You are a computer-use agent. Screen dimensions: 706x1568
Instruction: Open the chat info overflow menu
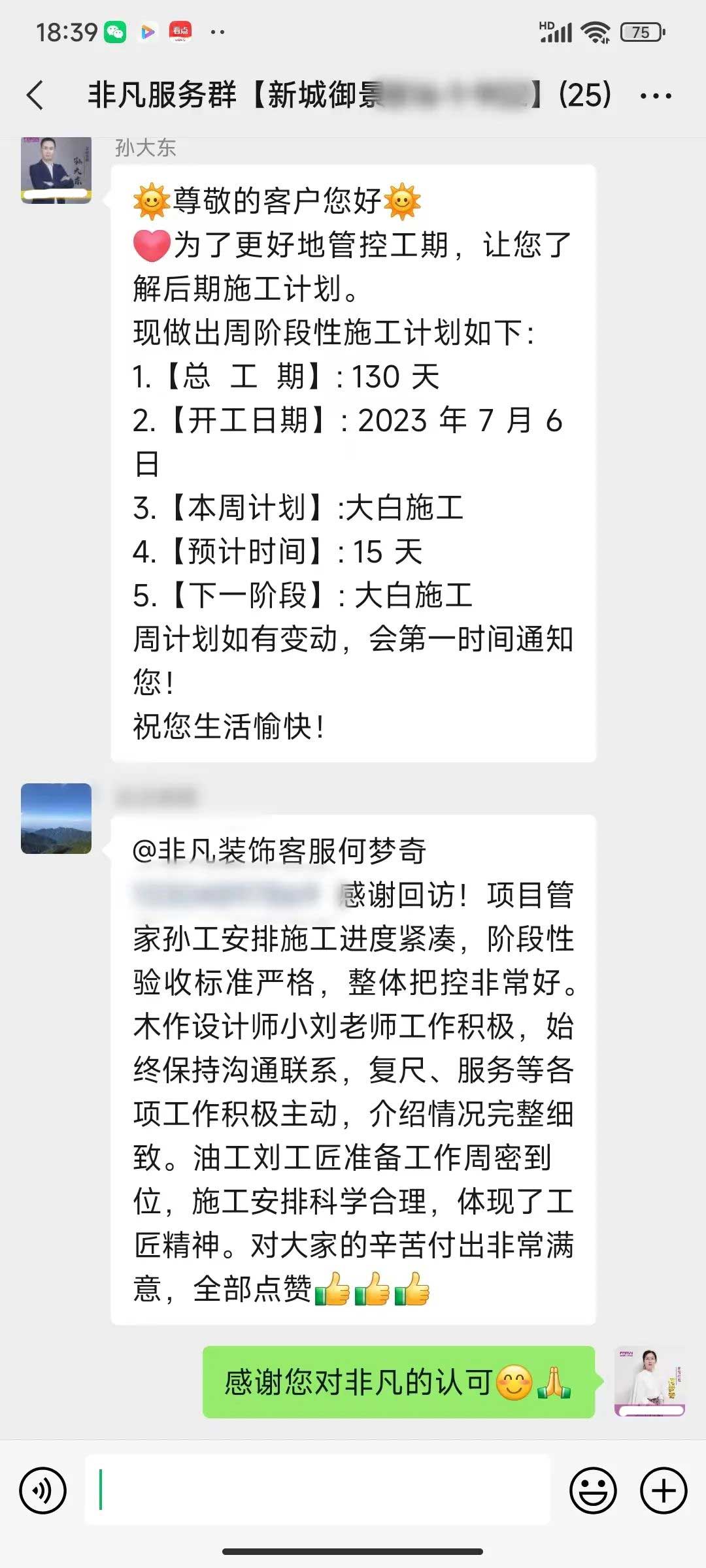pos(656,96)
